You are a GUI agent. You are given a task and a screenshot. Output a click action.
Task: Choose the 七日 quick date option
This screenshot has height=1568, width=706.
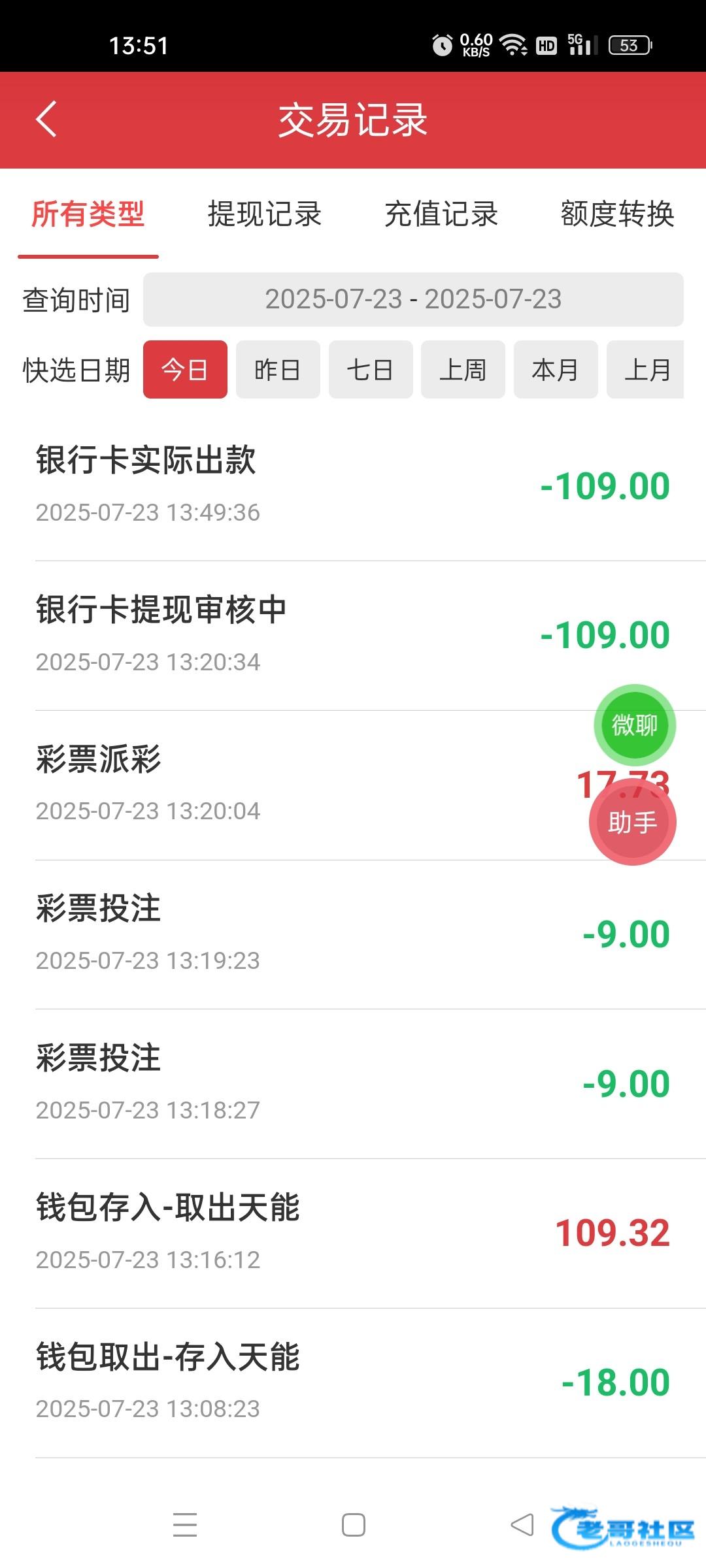click(x=371, y=369)
